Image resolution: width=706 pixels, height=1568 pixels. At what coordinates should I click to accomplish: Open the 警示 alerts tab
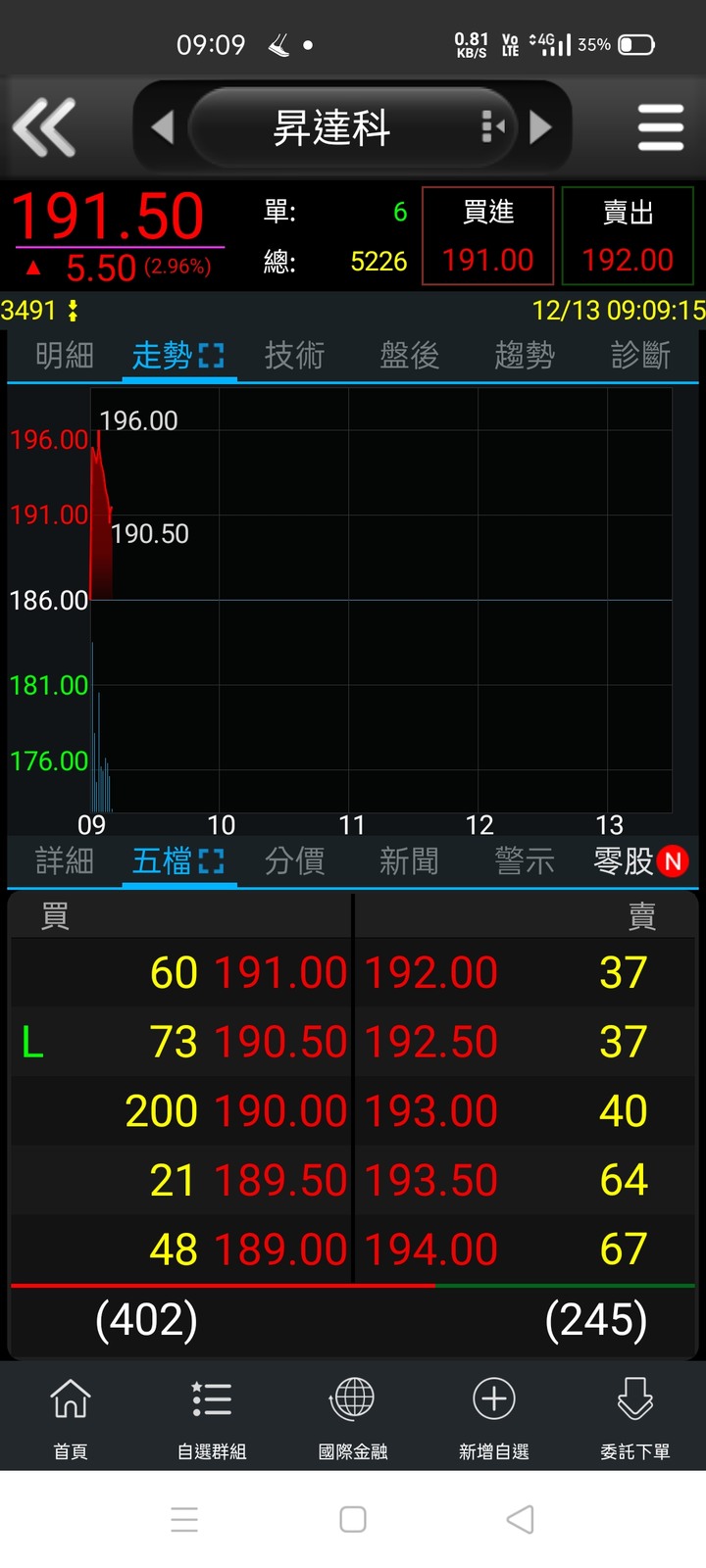coord(525,861)
